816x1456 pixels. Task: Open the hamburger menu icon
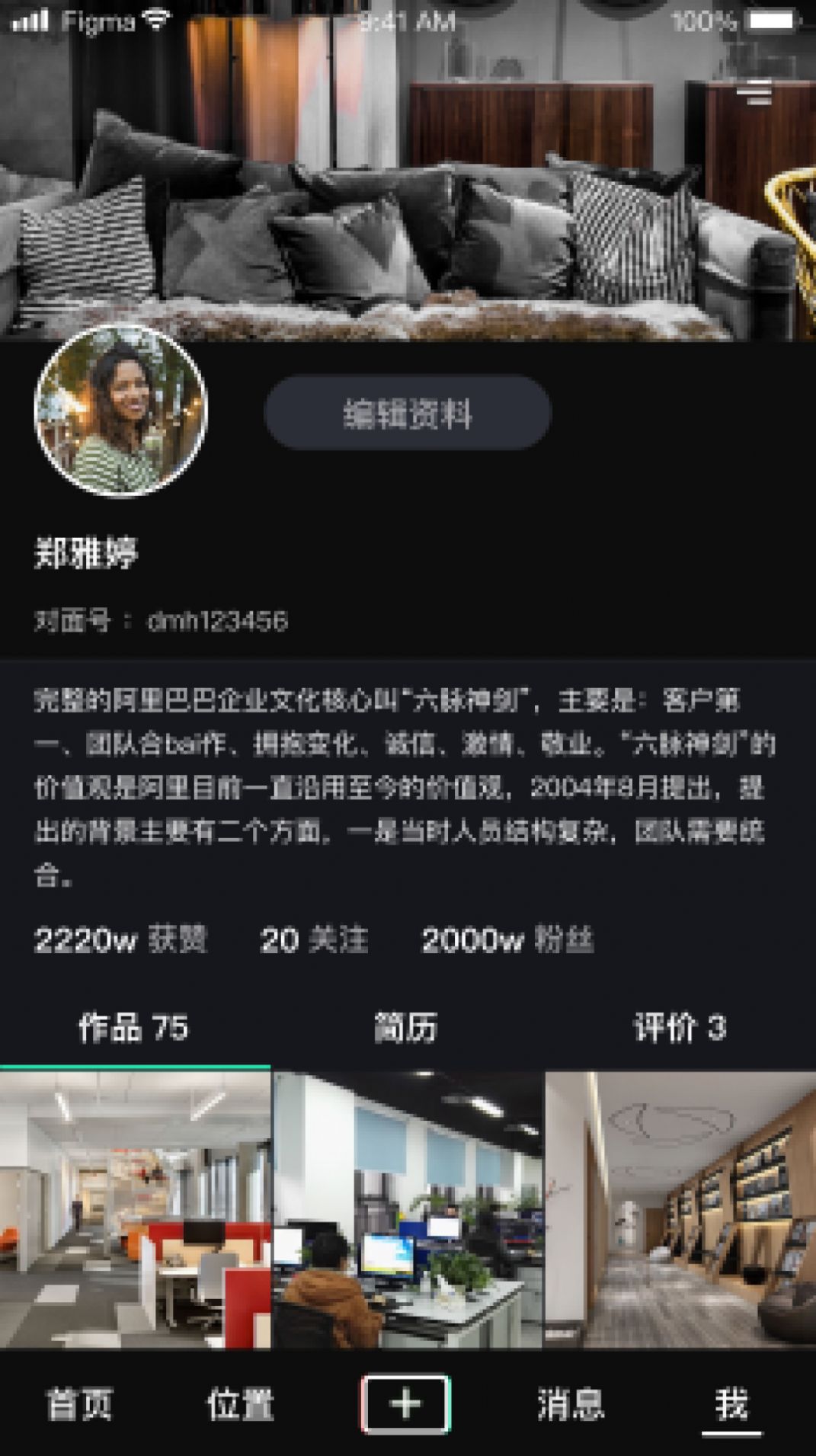754,91
